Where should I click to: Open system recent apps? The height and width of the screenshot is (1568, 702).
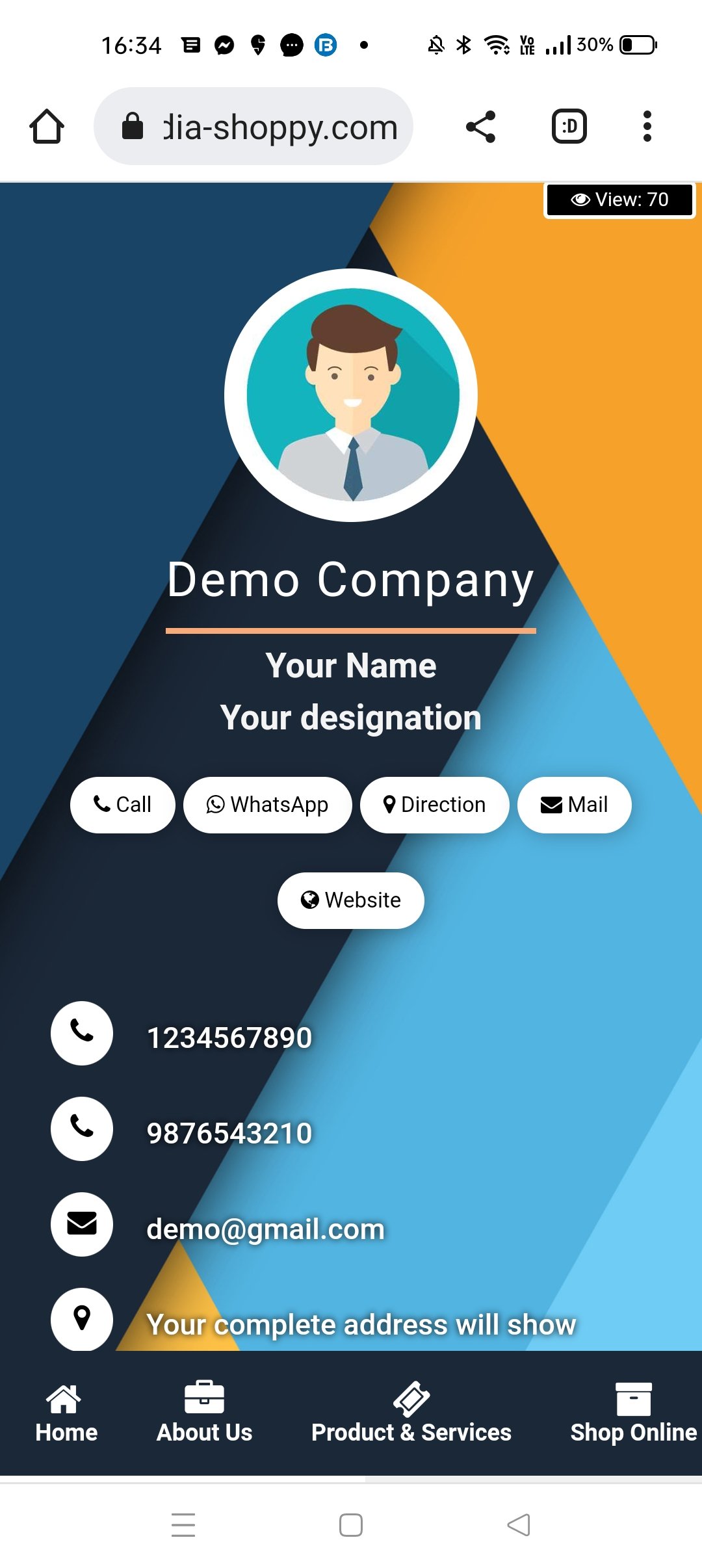(x=183, y=1524)
